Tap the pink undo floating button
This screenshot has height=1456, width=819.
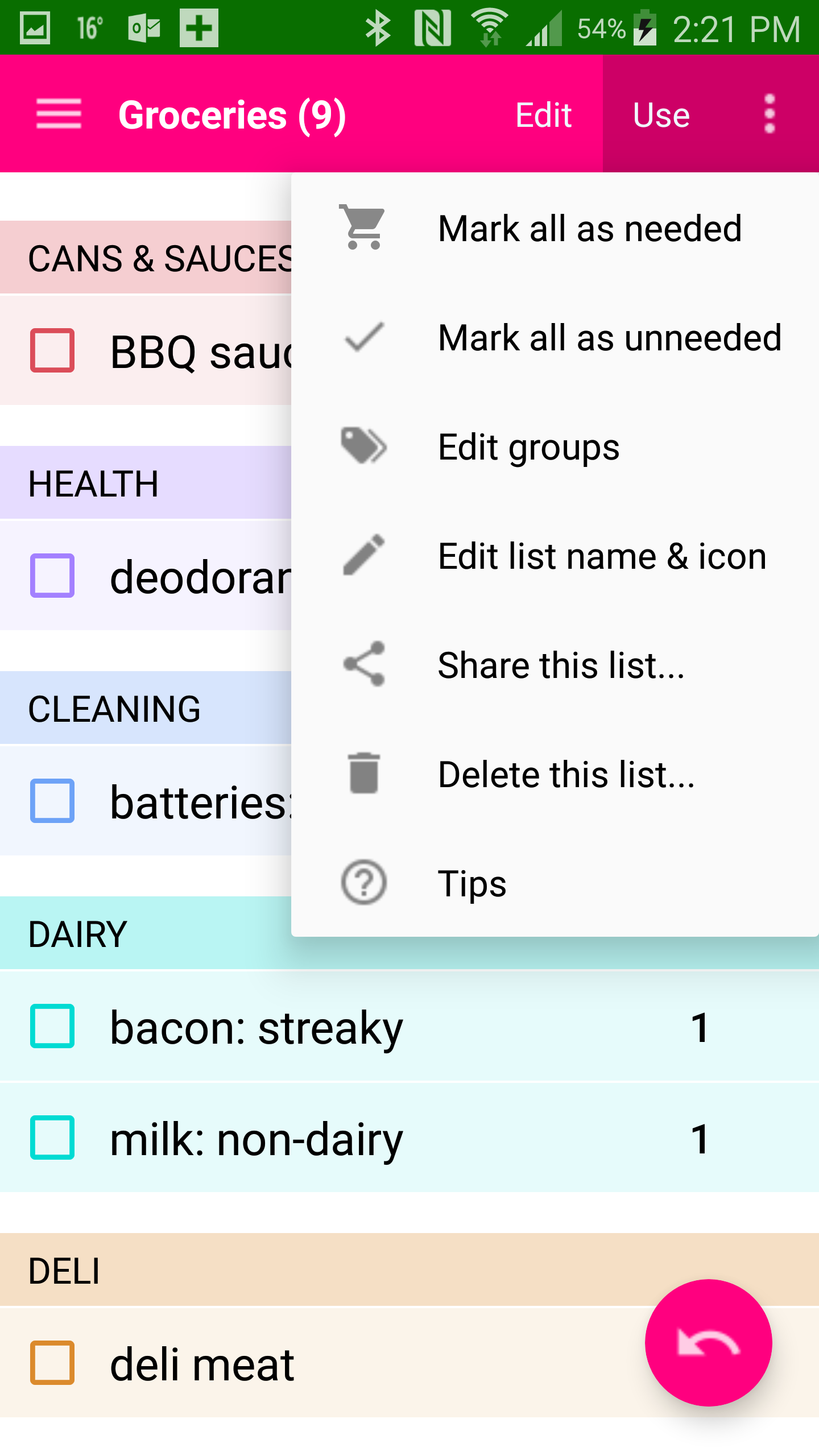[x=708, y=1343]
